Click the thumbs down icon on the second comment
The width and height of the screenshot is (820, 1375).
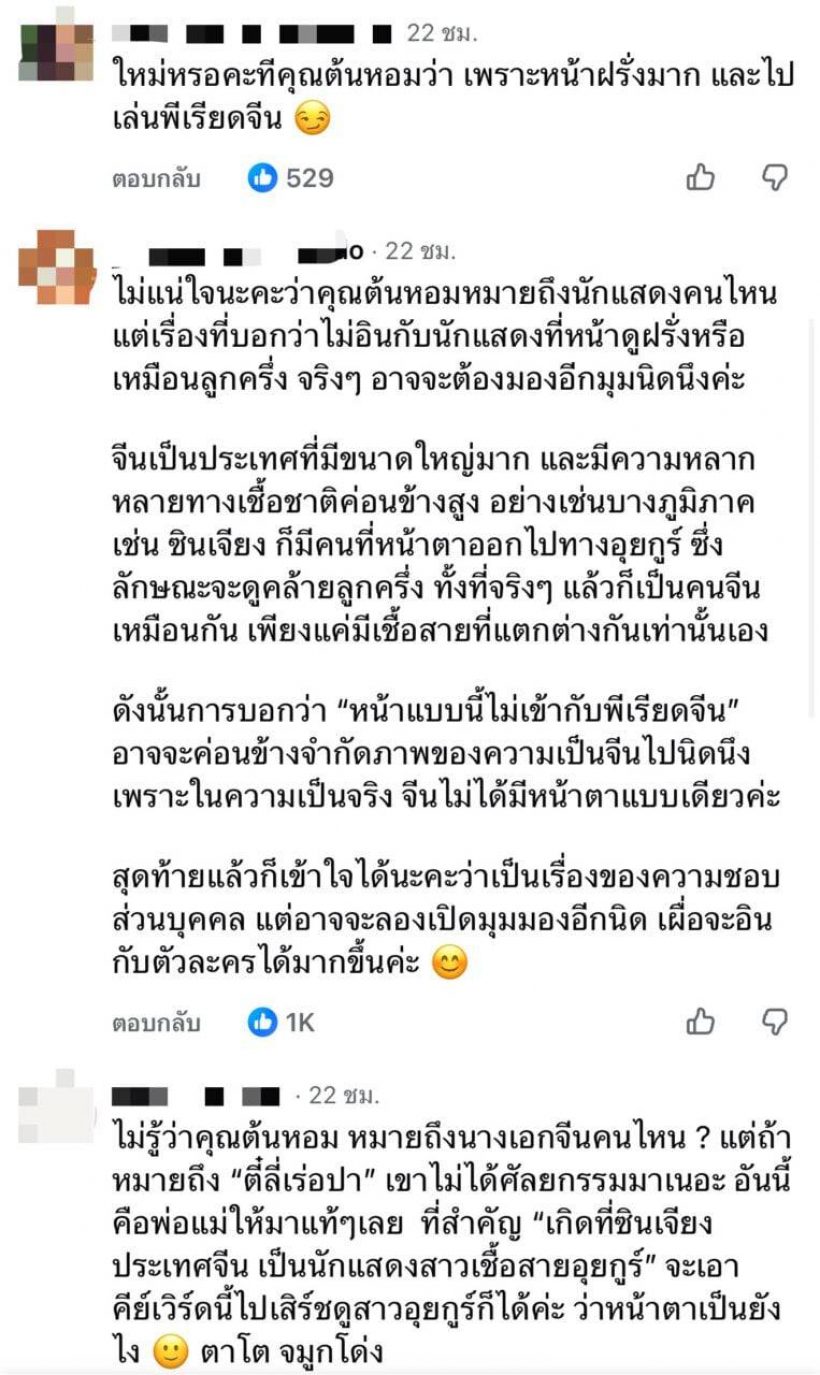(x=773, y=1020)
